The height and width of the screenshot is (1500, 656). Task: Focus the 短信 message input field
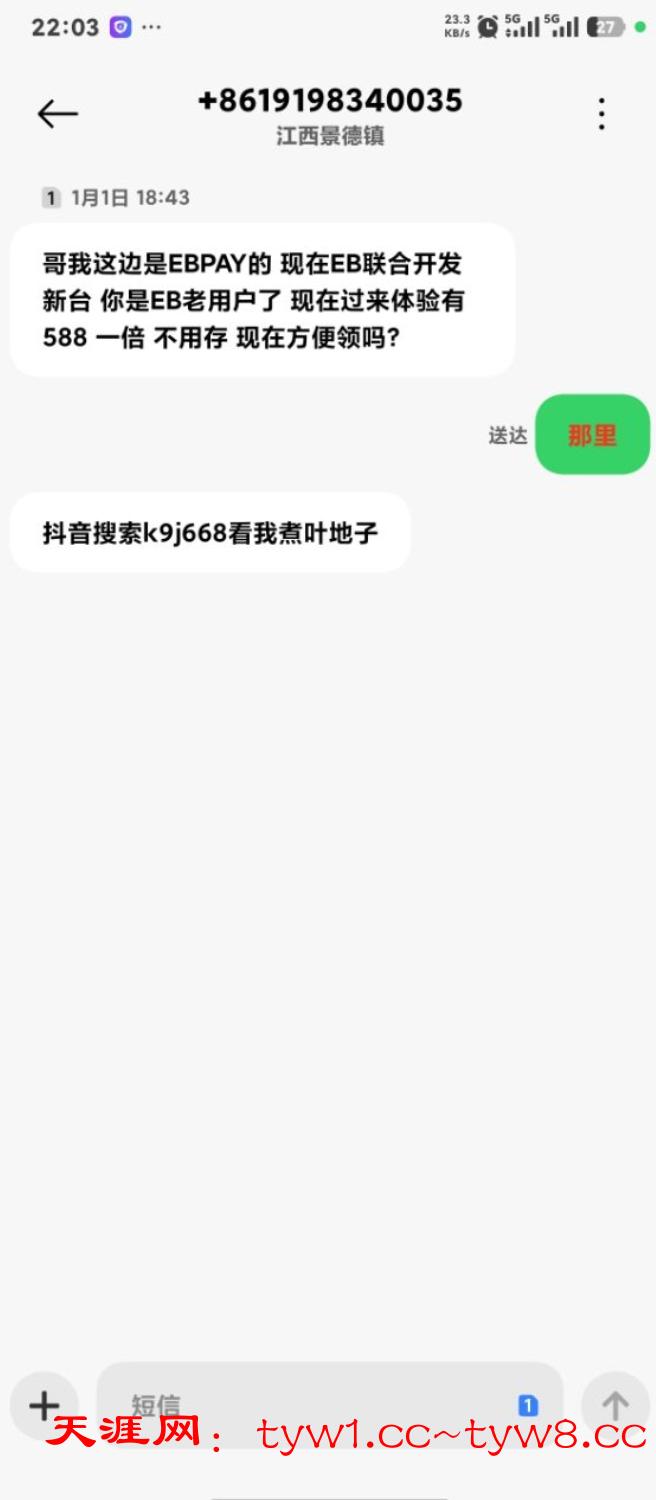310,1403
